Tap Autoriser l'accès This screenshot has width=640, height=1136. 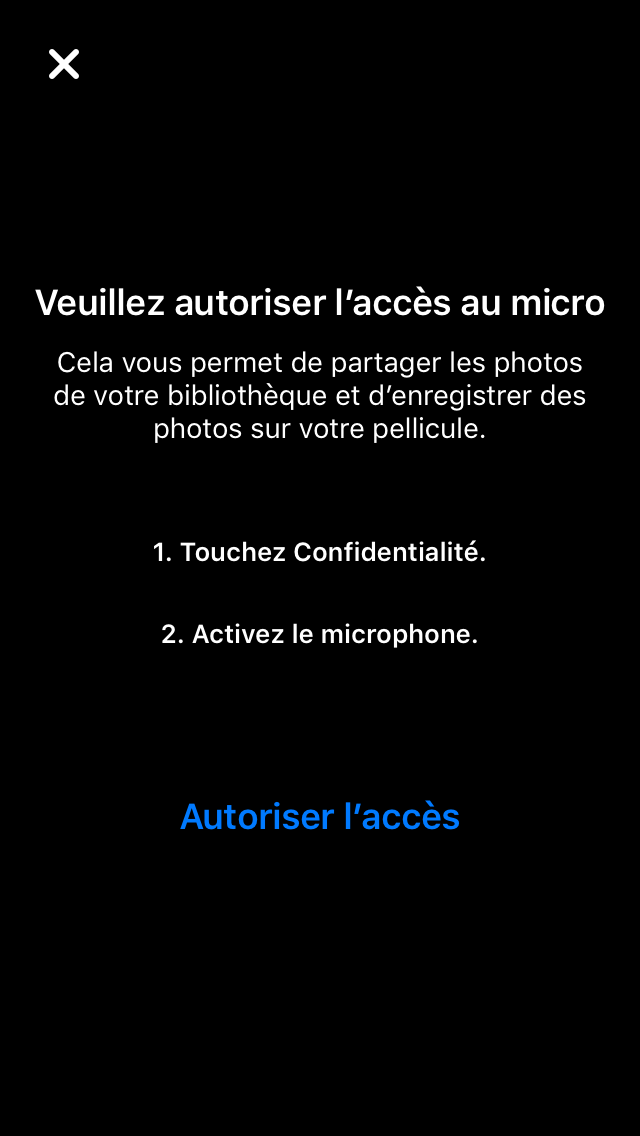(x=320, y=816)
